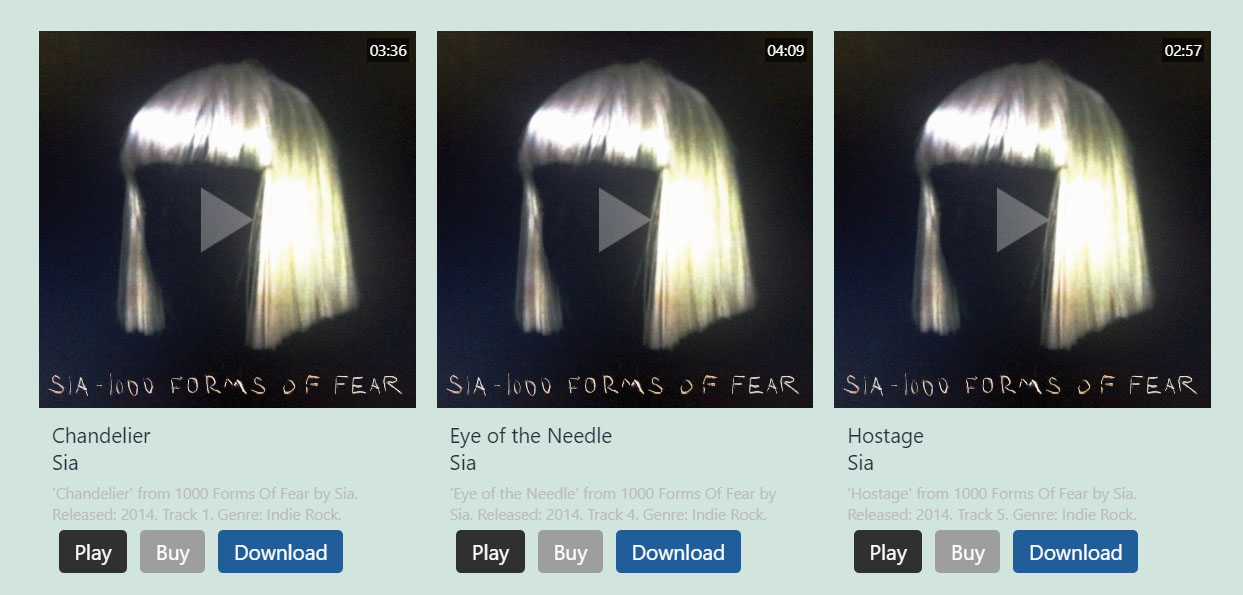Play Chandelier from the album cover
The height and width of the screenshot is (595, 1243).
(x=226, y=220)
